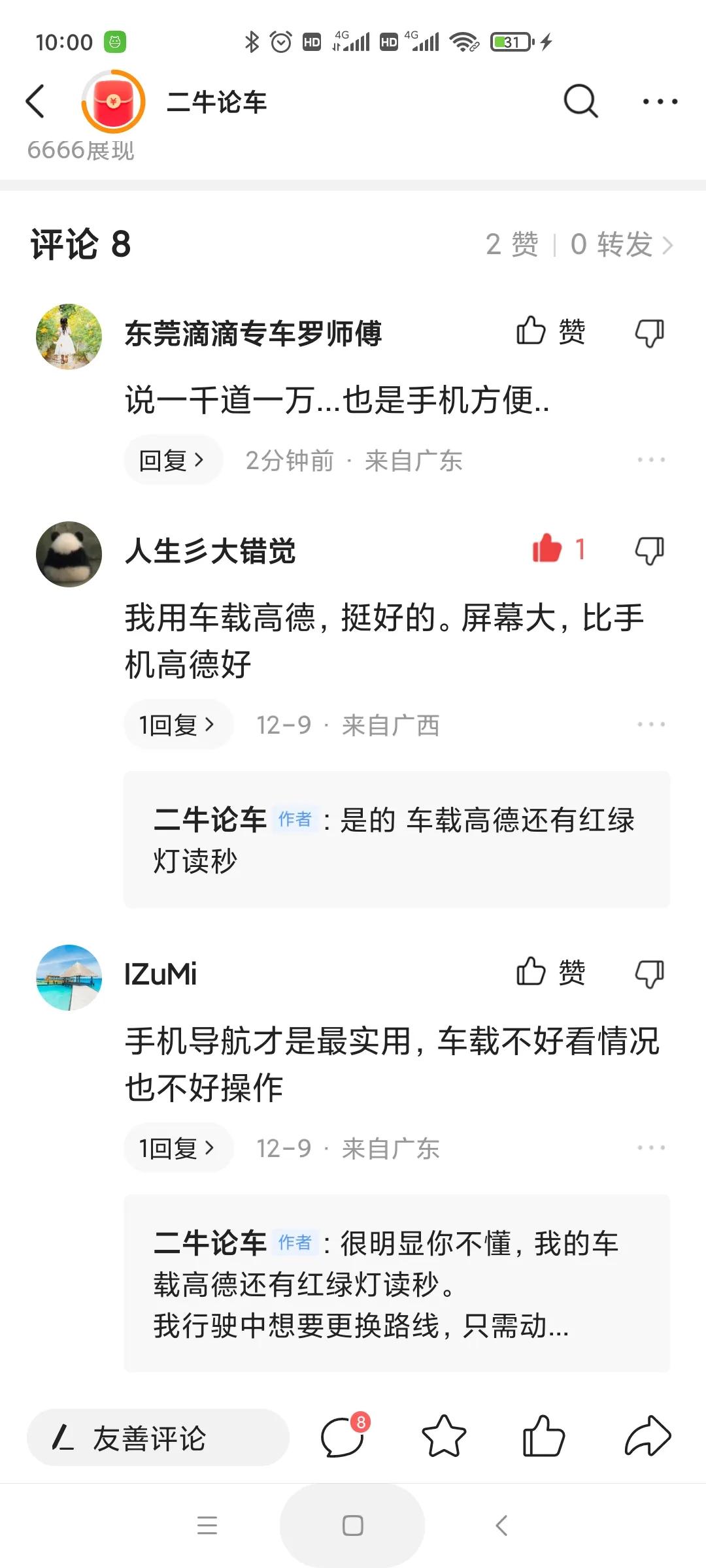
Task: Tap the back arrow at top left
Action: click(x=36, y=103)
